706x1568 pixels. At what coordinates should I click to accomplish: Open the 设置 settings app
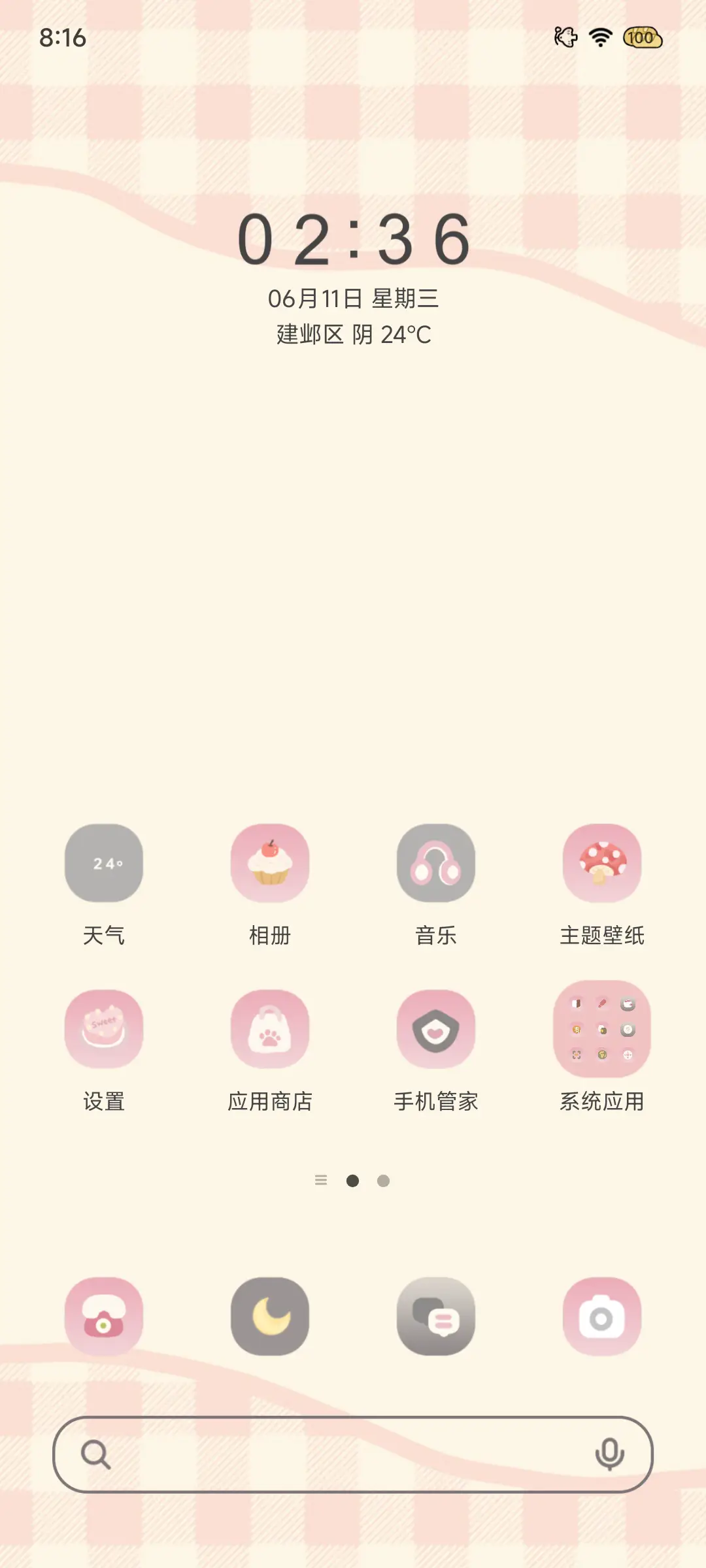[x=104, y=1029]
